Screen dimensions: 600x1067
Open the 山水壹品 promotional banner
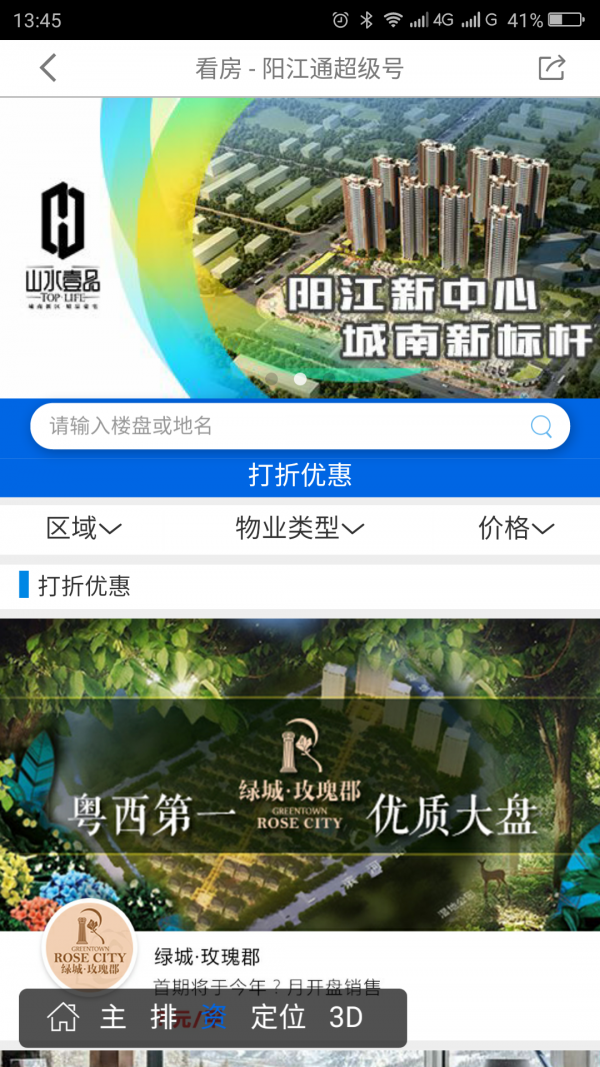coord(300,247)
